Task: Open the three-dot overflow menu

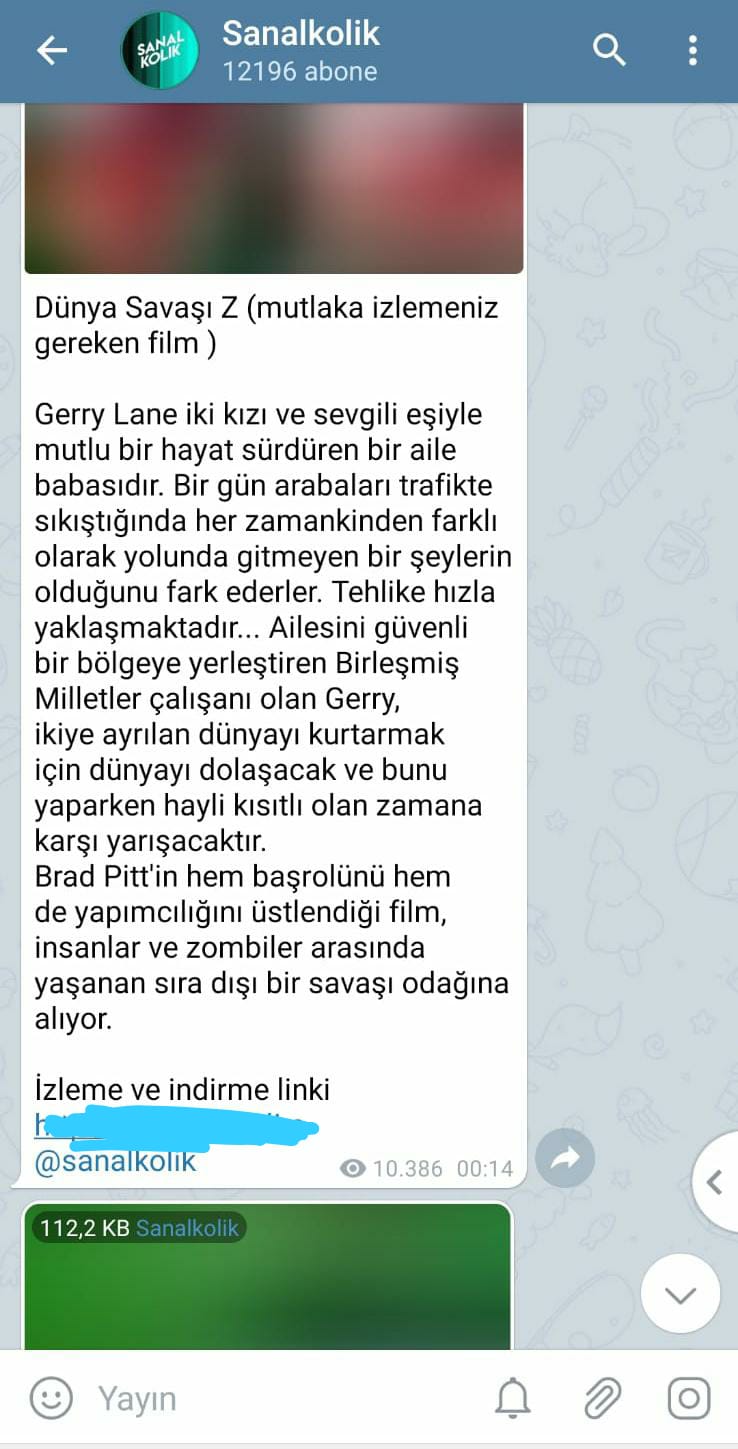Action: (692, 50)
